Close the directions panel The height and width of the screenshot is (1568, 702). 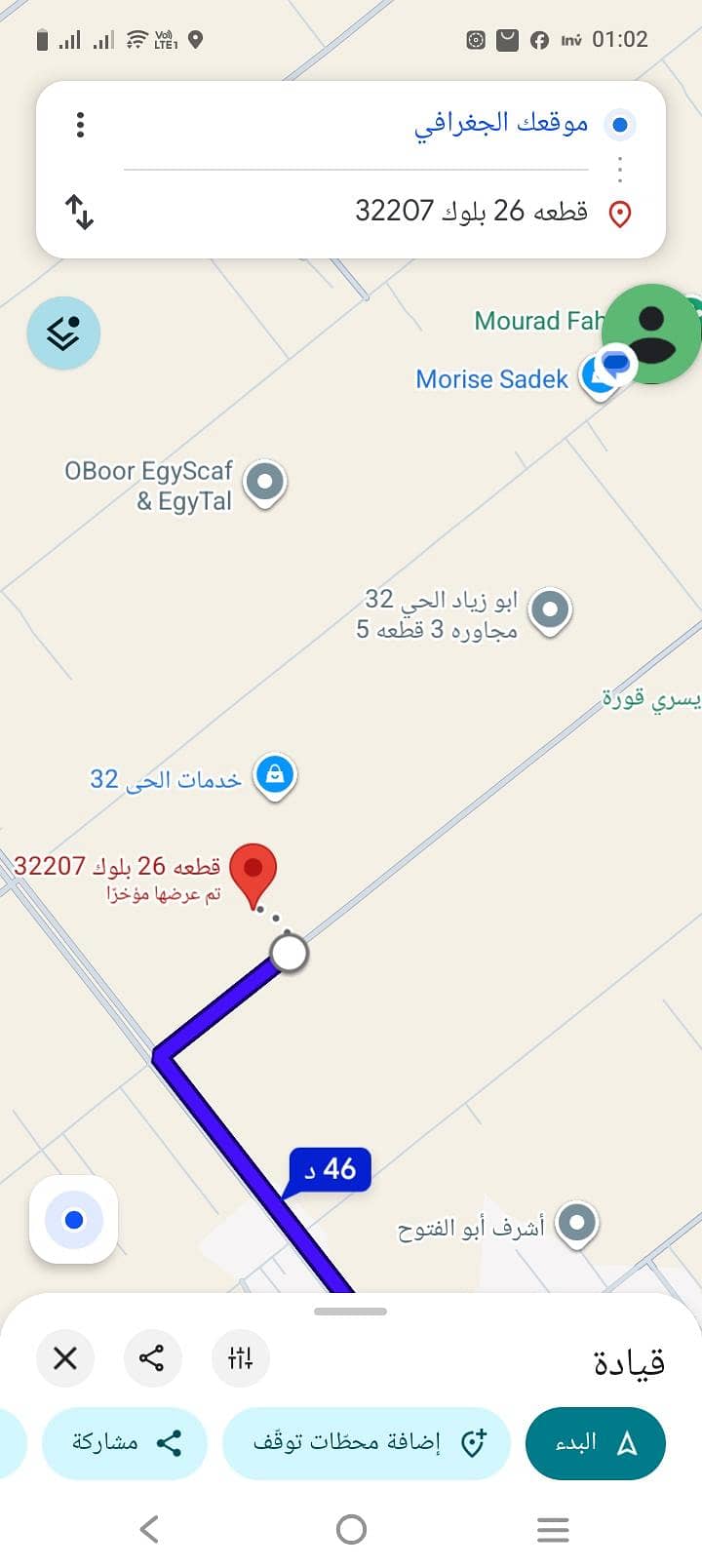[x=65, y=1357]
